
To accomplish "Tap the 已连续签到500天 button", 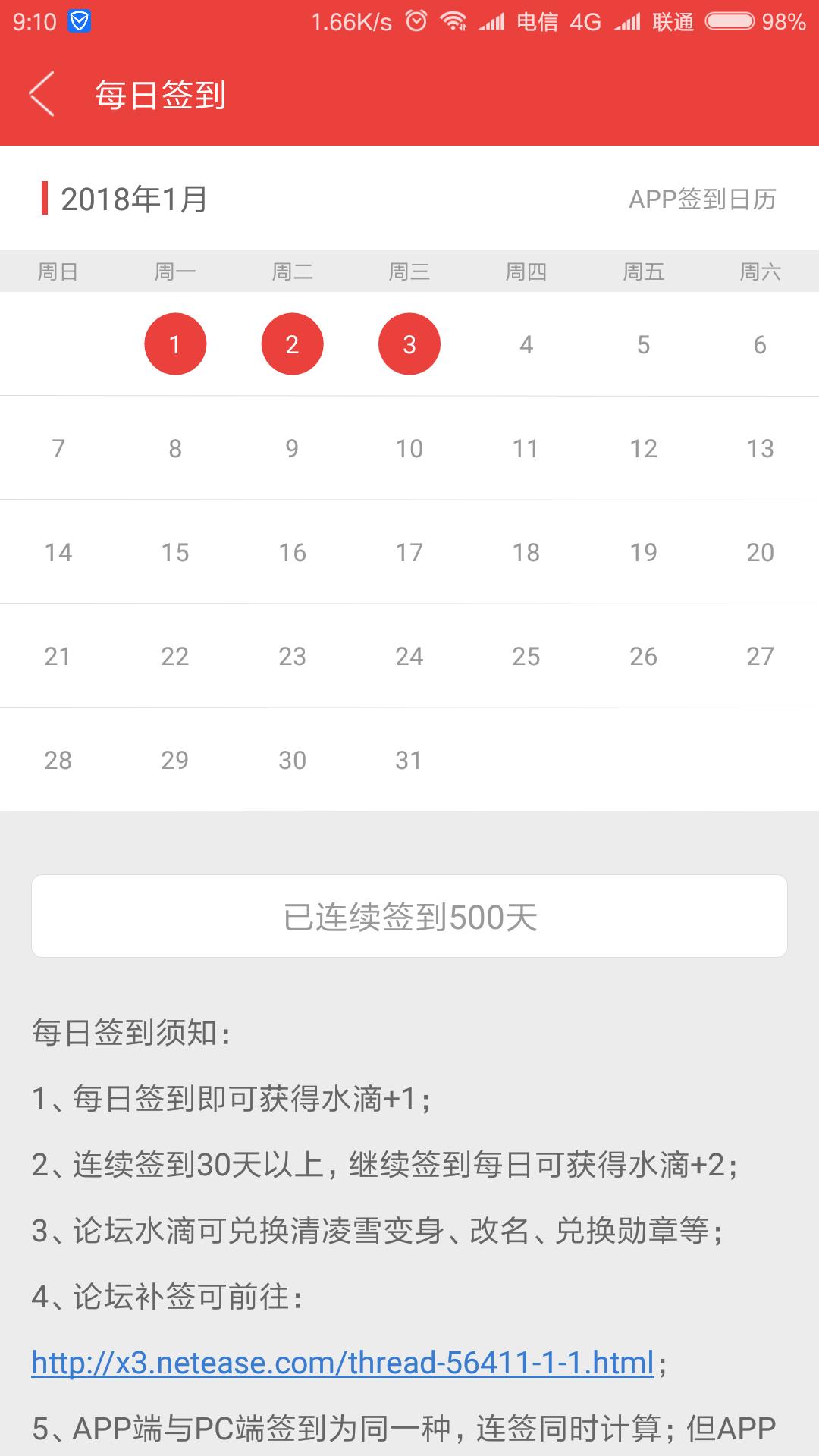I will [409, 916].
